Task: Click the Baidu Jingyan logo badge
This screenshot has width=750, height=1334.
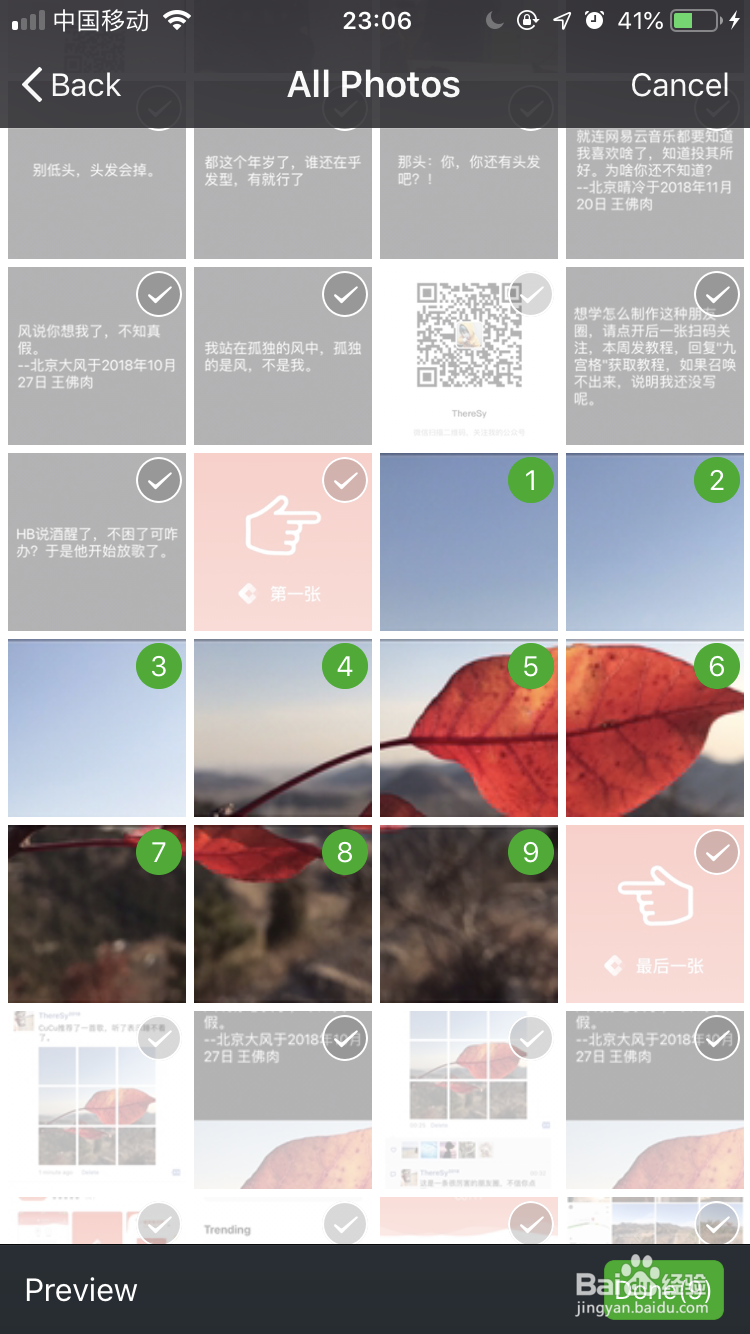Action: coord(663,1289)
